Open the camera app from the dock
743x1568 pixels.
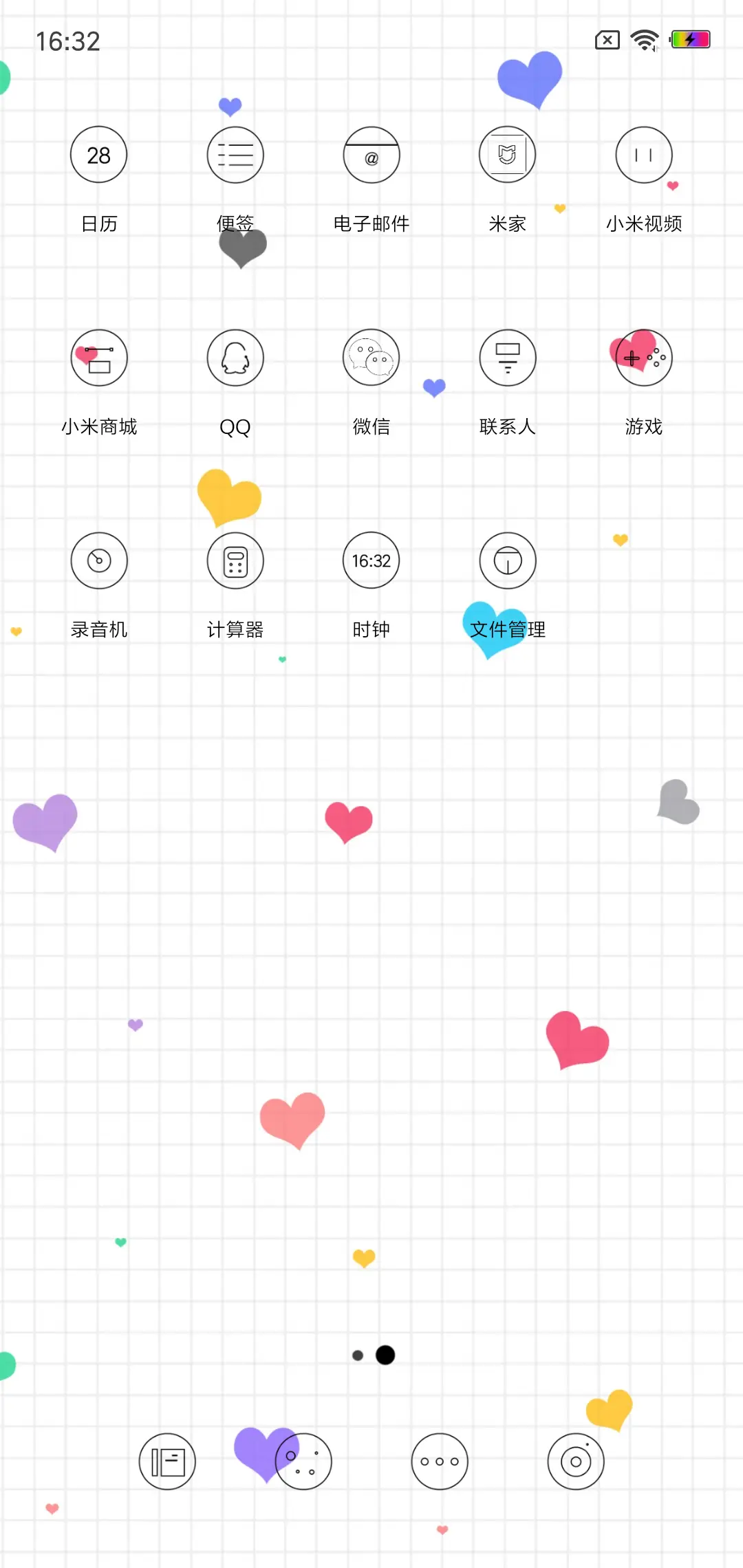click(575, 1461)
